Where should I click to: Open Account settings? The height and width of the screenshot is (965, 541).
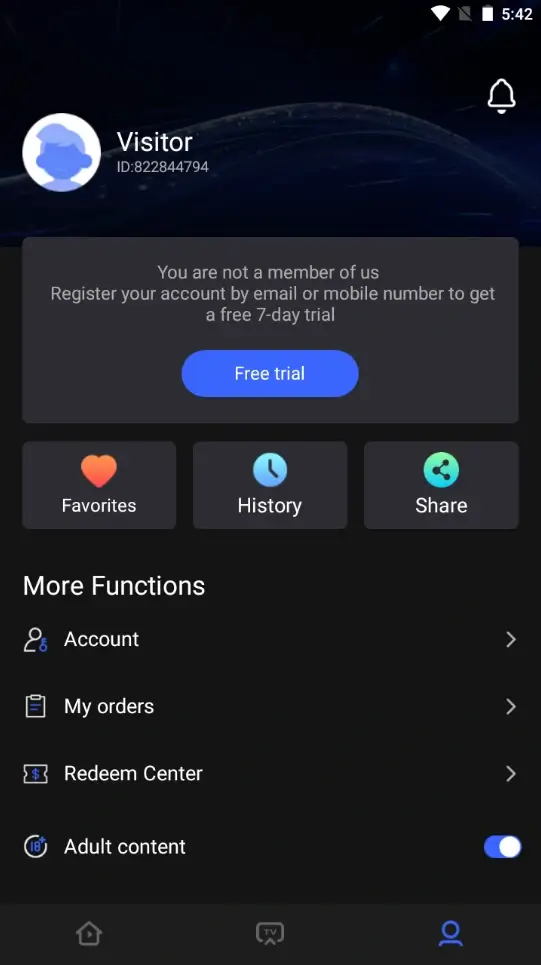270,639
